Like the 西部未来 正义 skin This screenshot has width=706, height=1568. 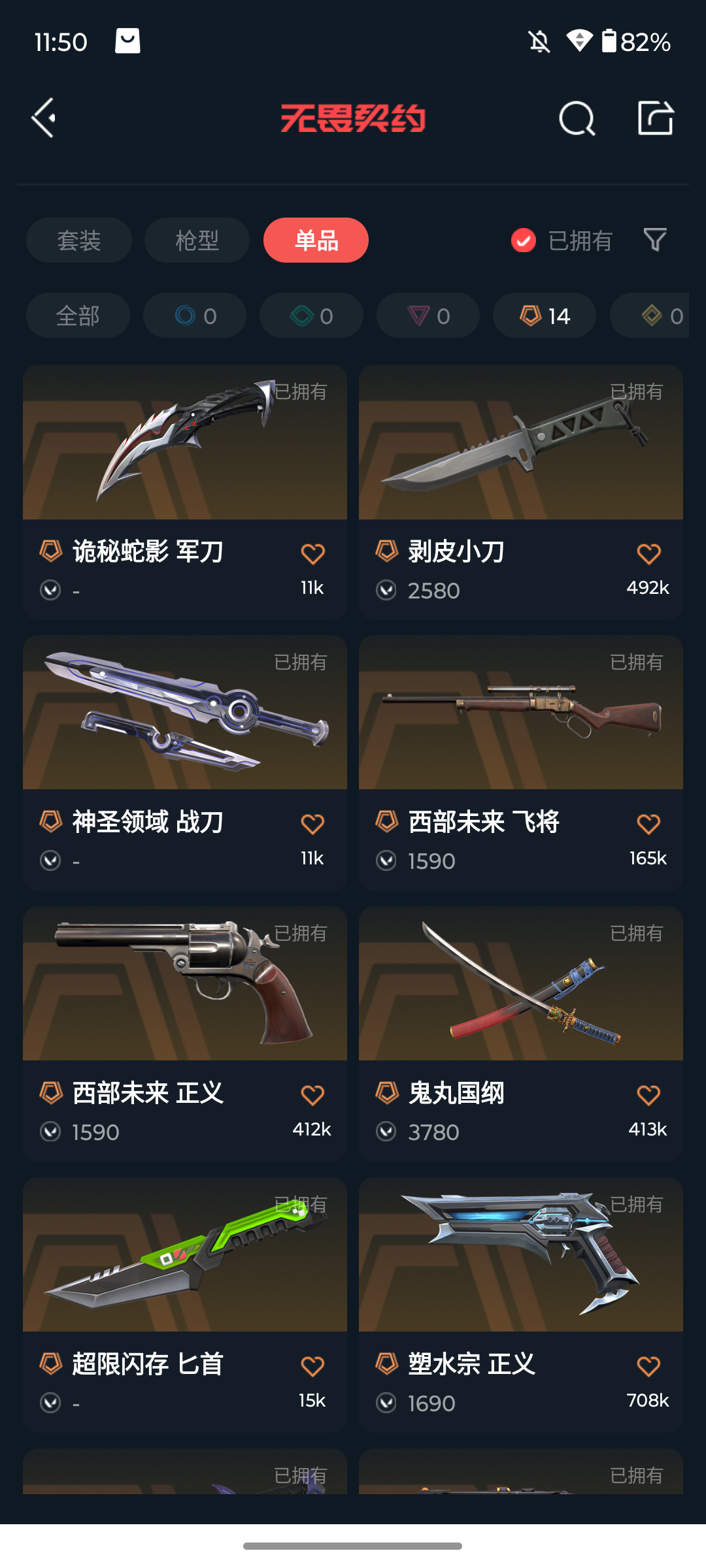[312, 1095]
